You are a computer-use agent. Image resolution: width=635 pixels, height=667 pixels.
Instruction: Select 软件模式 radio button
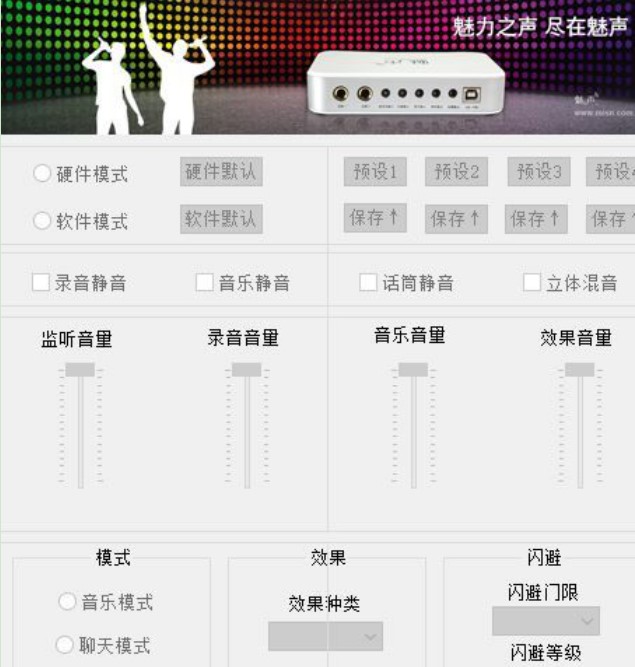click(x=42, y=221)
